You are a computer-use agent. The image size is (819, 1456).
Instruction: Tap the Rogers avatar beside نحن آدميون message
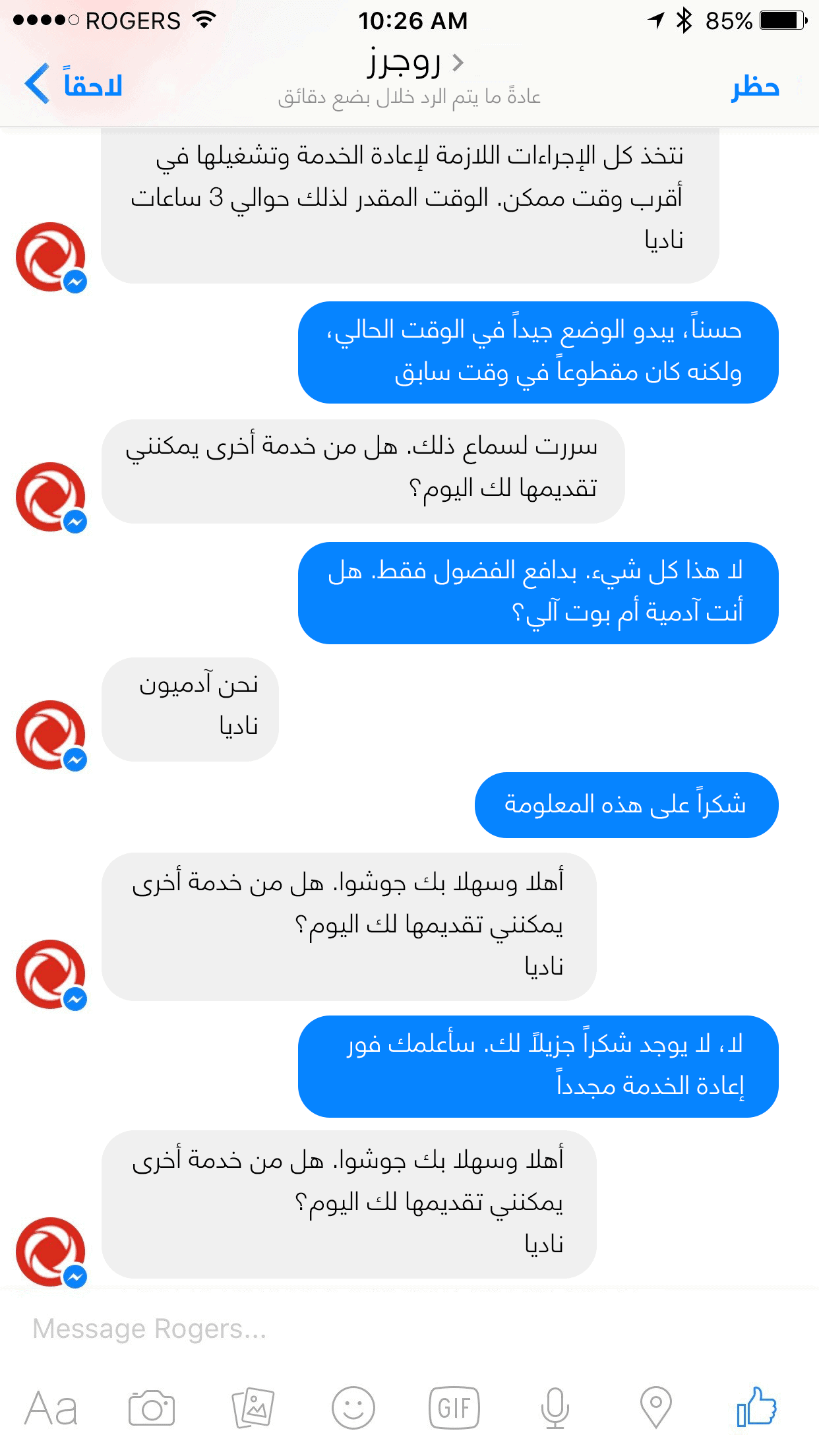51,735
